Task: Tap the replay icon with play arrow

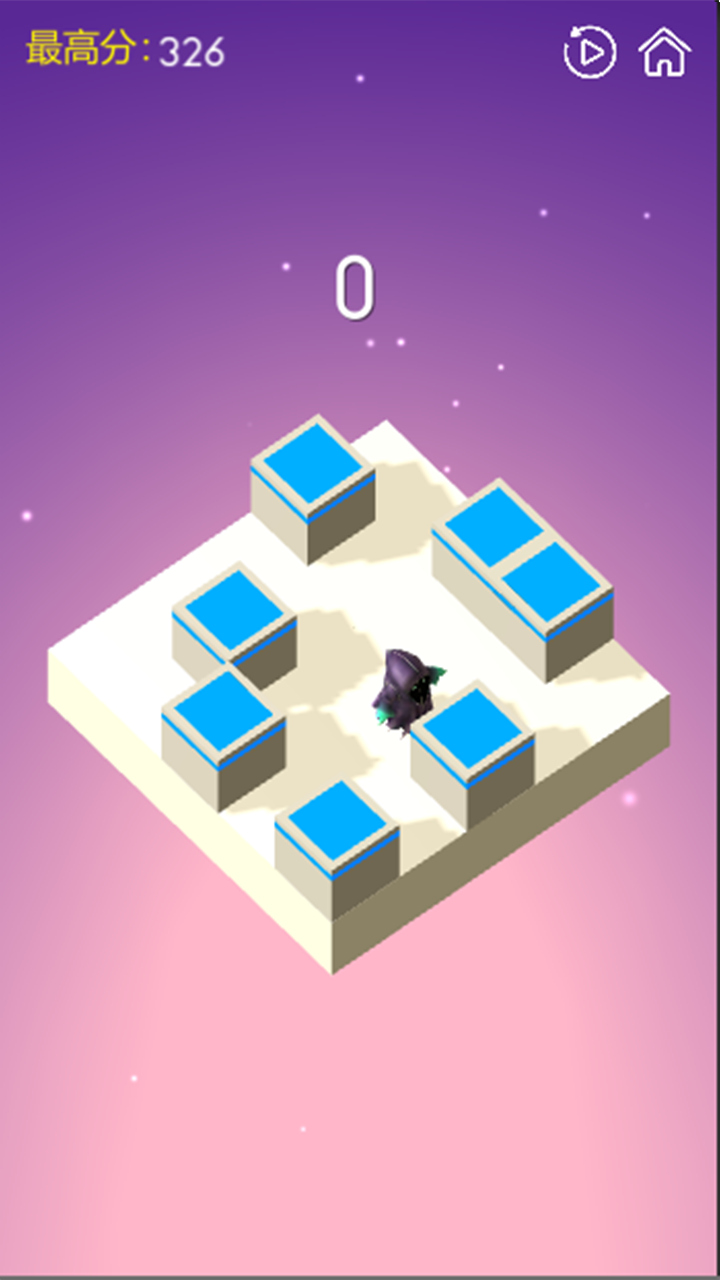Action: point(590,52)
